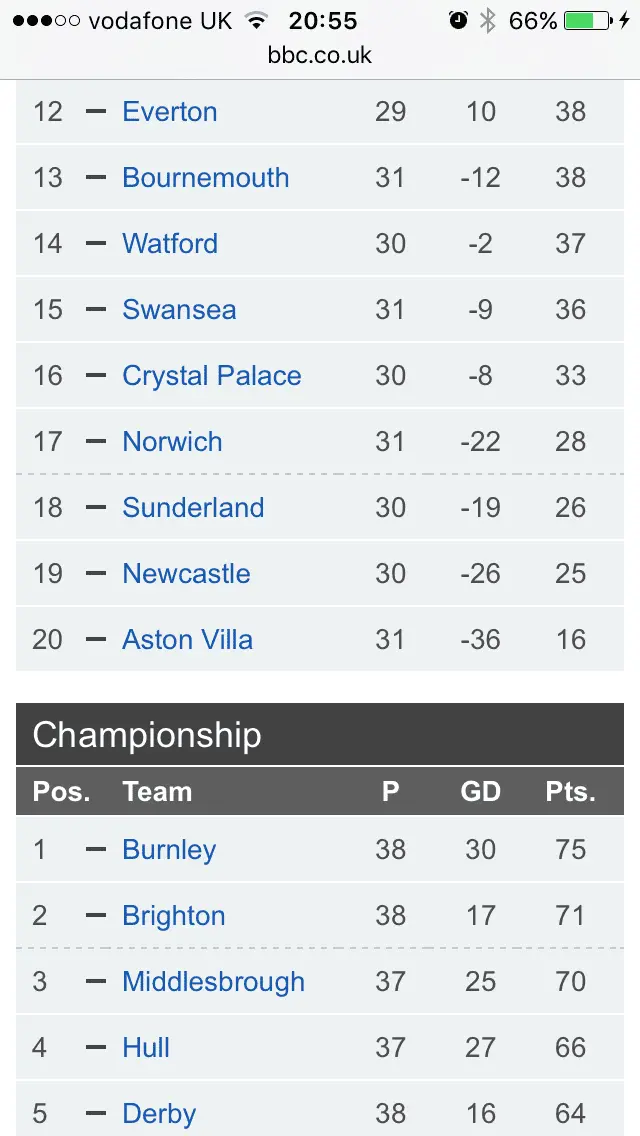Image resolution: width=640 pixels, height=1136 pixels.
Task: Open the Derby team page
Action: tap(158, 1113)
